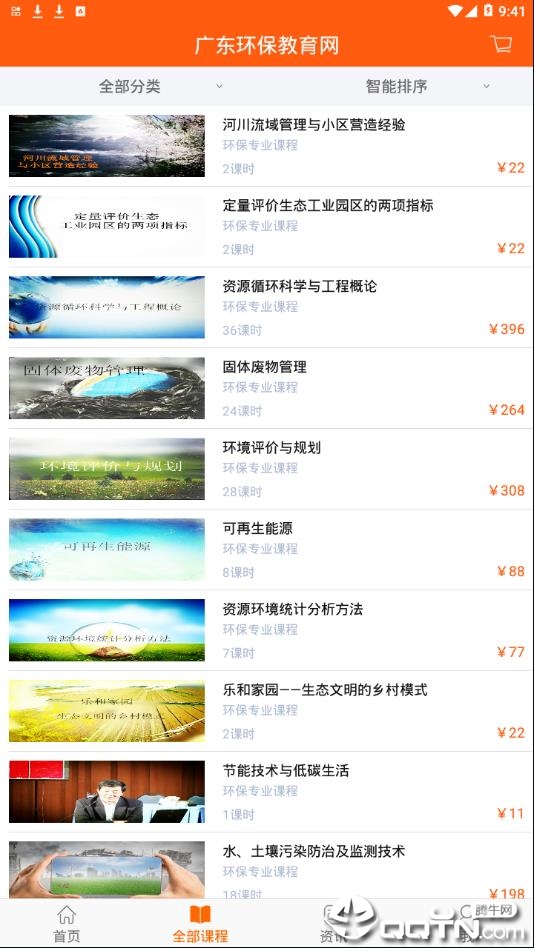Viewport: 534px width, 948px height.
Task: View course 乐和家园——生态文明的乡村模式
Action: tap(267, 711)
